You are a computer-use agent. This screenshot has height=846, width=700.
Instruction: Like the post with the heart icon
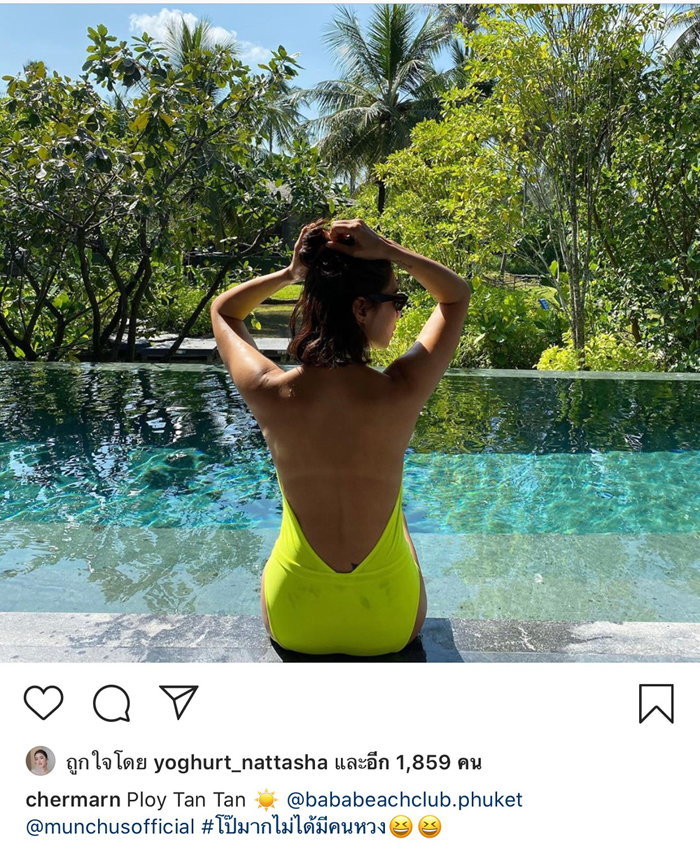pos(43,703)
